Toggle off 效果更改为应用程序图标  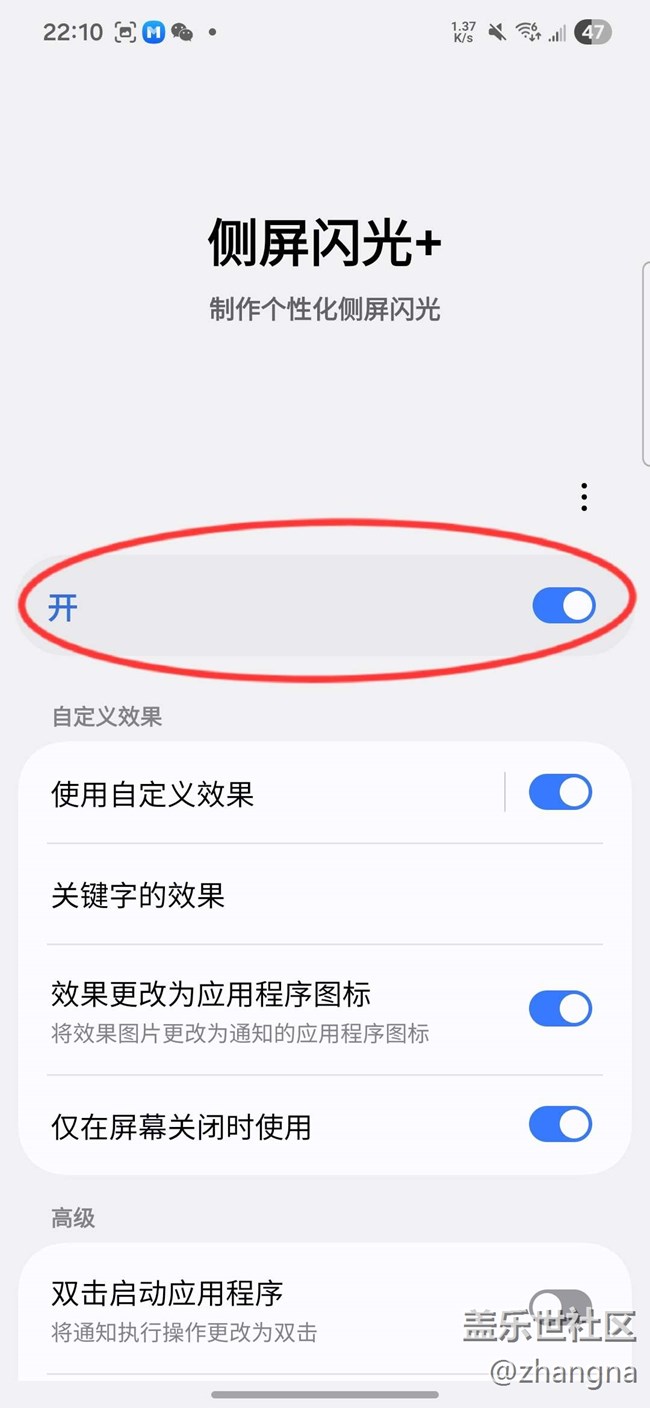coord(560,1009)
